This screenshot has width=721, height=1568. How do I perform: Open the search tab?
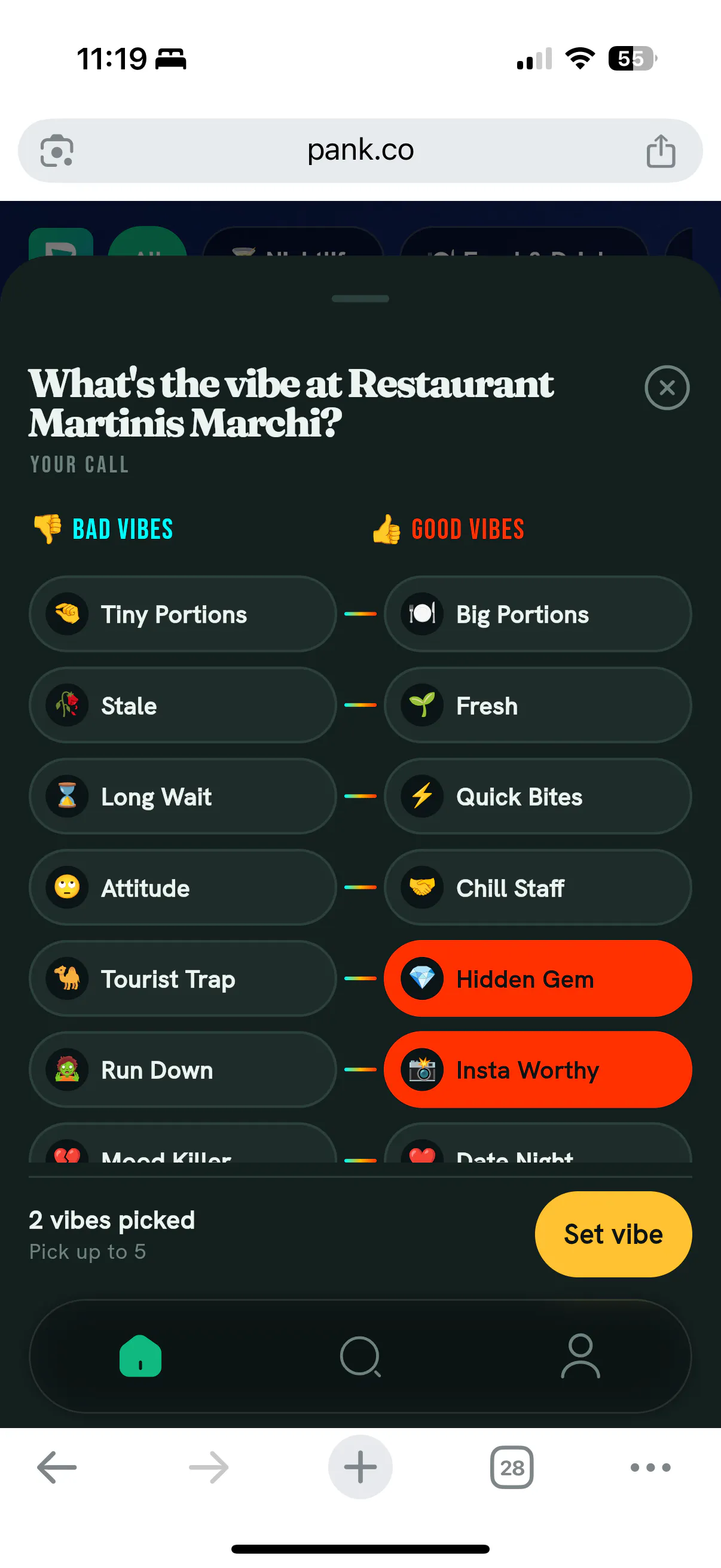(360, 1356)
